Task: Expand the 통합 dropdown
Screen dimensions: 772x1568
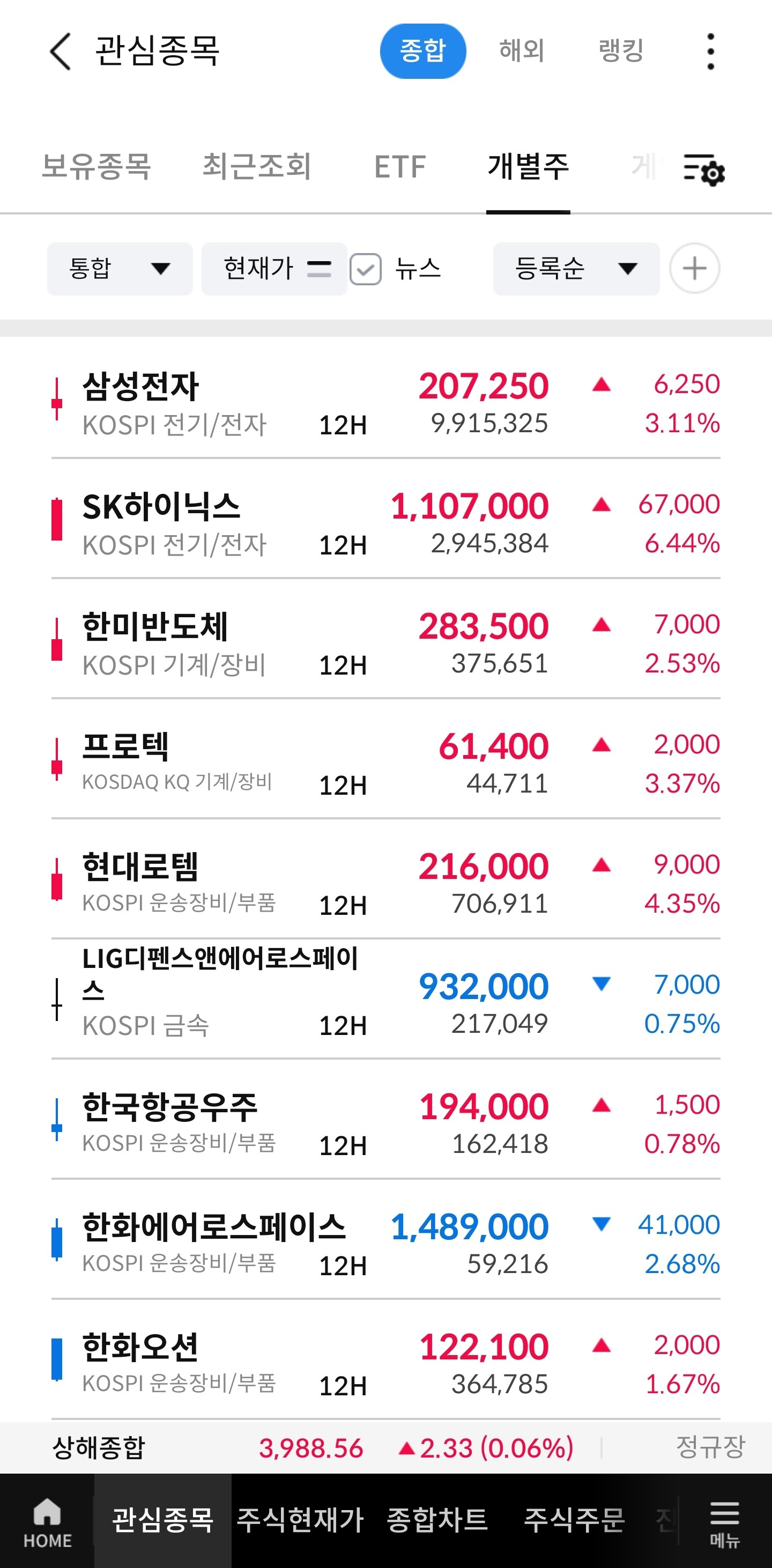Action: (120, 269)
